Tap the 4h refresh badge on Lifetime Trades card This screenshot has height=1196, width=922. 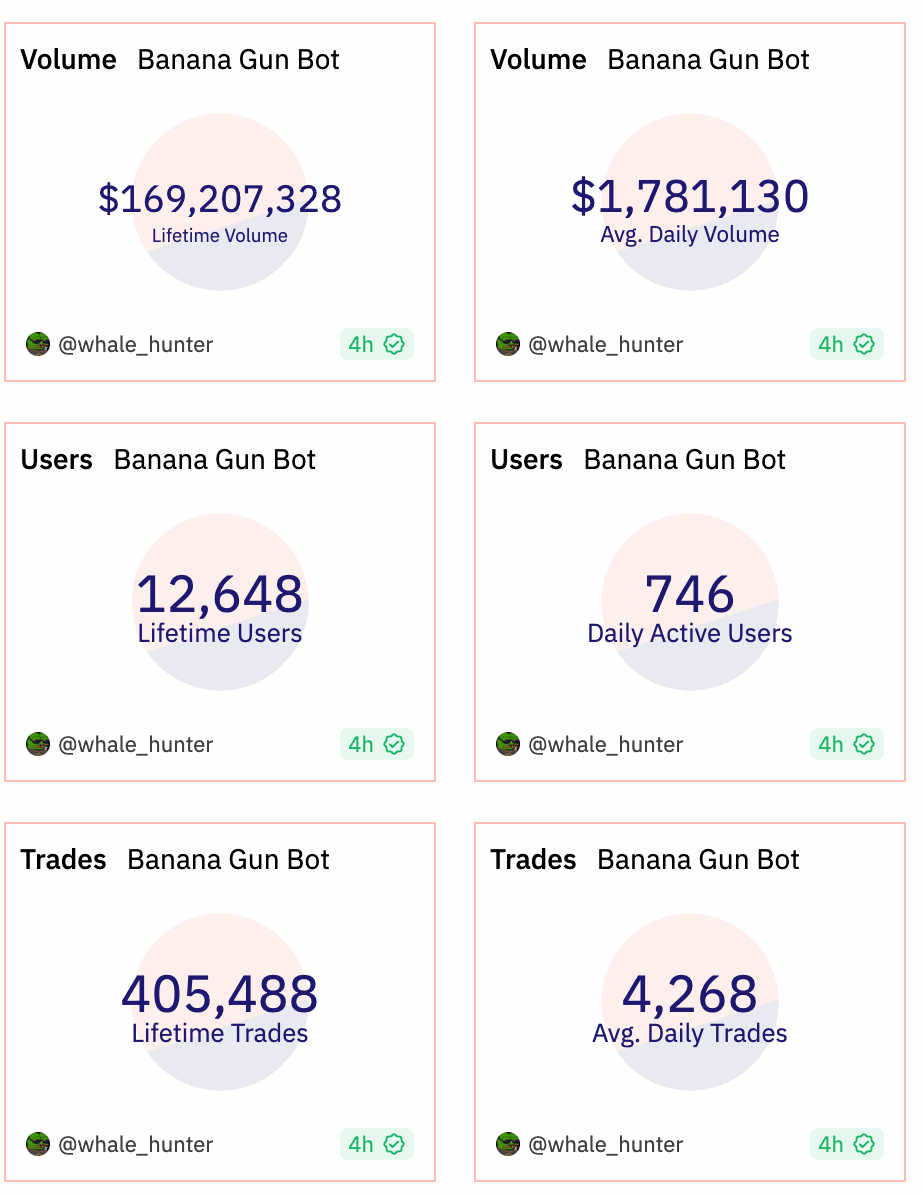pos(376,1145)
